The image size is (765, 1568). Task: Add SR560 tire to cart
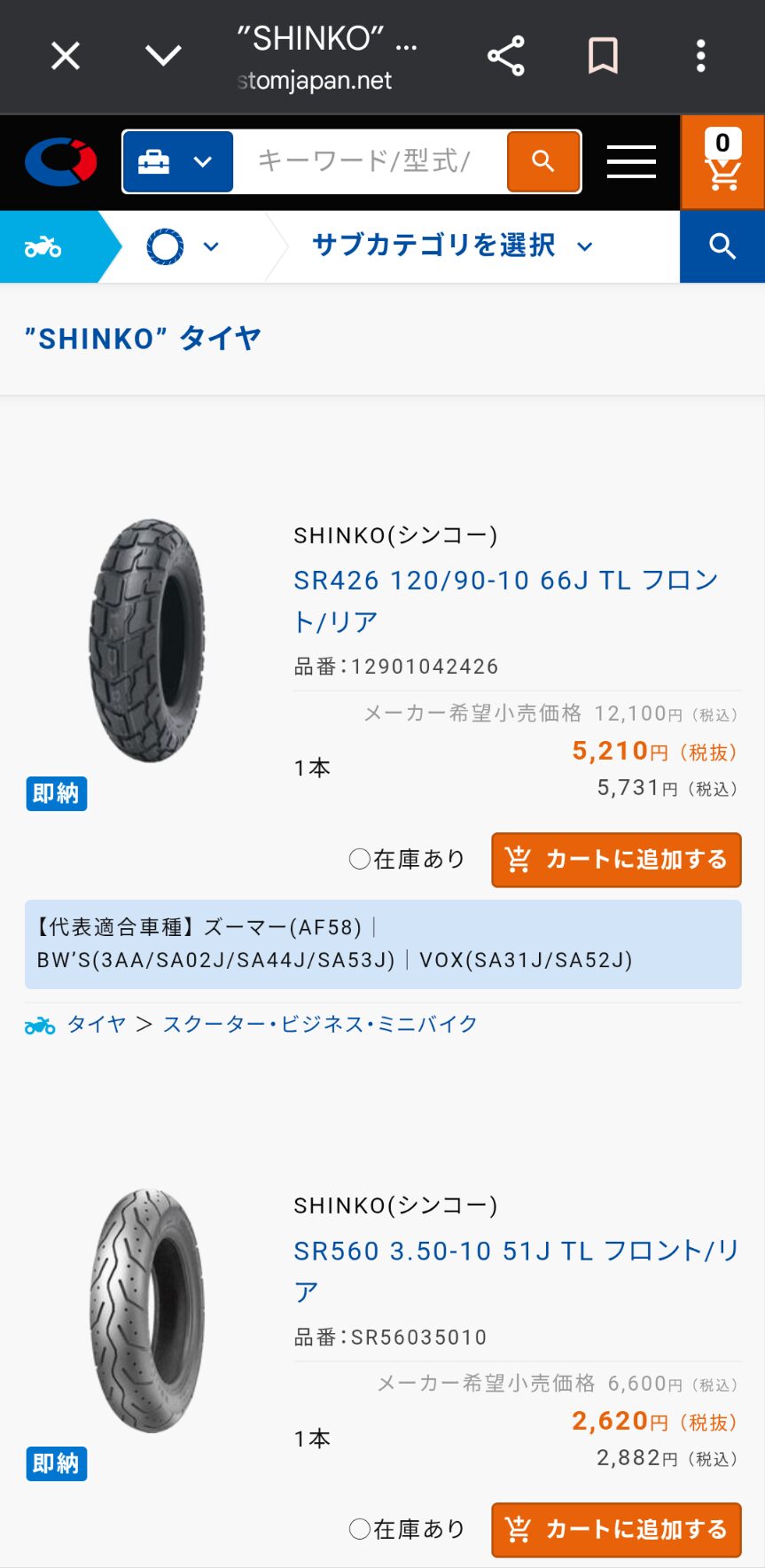tap(616, 1529)
